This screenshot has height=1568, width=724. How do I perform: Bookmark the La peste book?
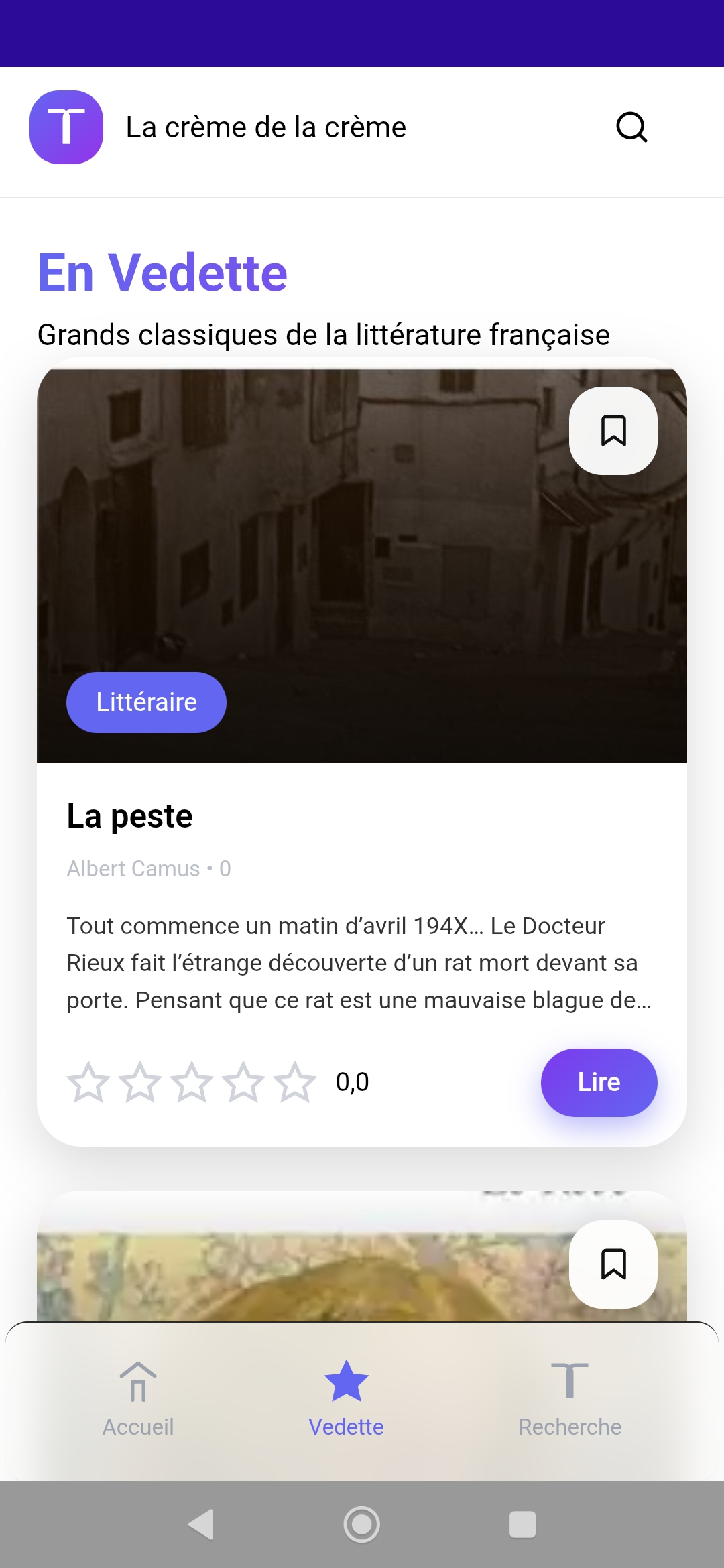(613, 431)
